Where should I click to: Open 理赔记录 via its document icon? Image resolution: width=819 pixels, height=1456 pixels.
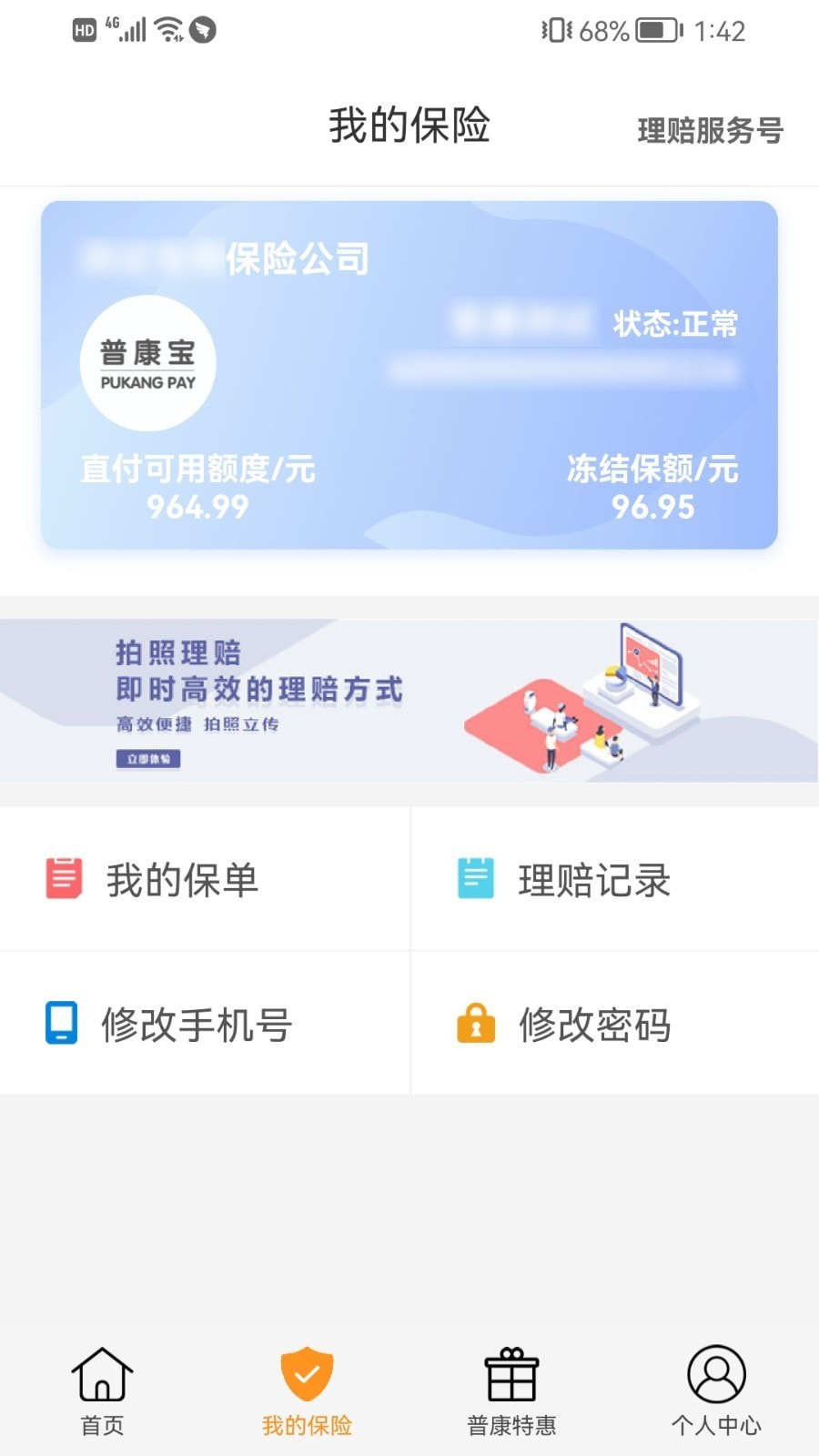coord(474,878)
